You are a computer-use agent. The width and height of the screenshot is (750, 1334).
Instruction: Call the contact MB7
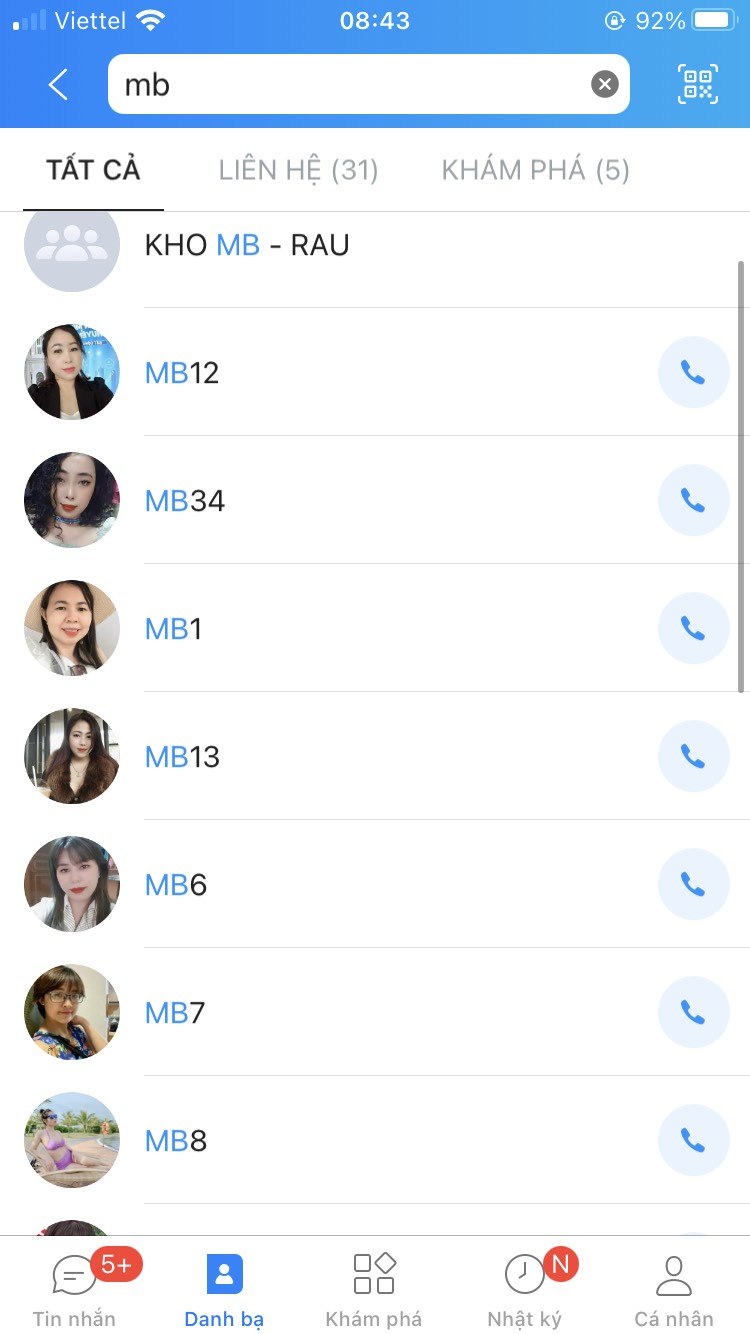pyautogui.click(x=693, y=1012)
